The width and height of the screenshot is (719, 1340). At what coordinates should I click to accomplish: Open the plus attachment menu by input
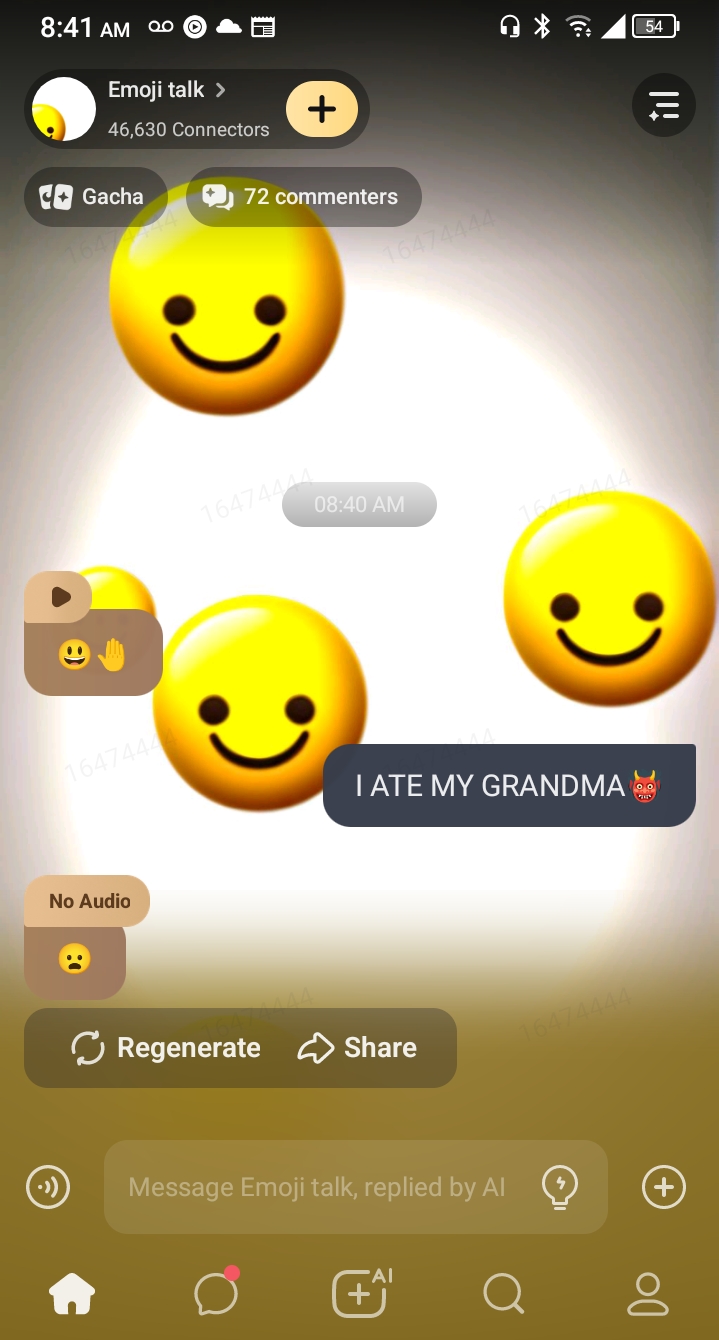[663, 1187]
